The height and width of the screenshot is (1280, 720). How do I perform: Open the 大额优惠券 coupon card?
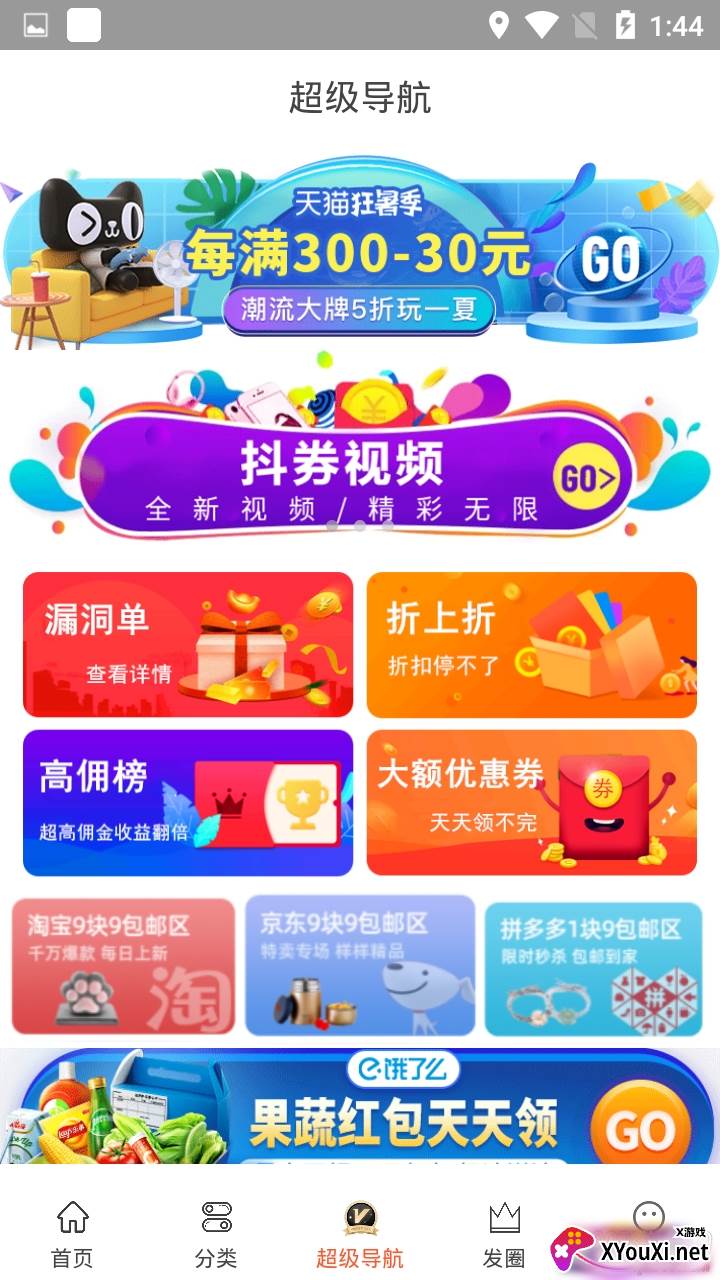pos(531,802)
